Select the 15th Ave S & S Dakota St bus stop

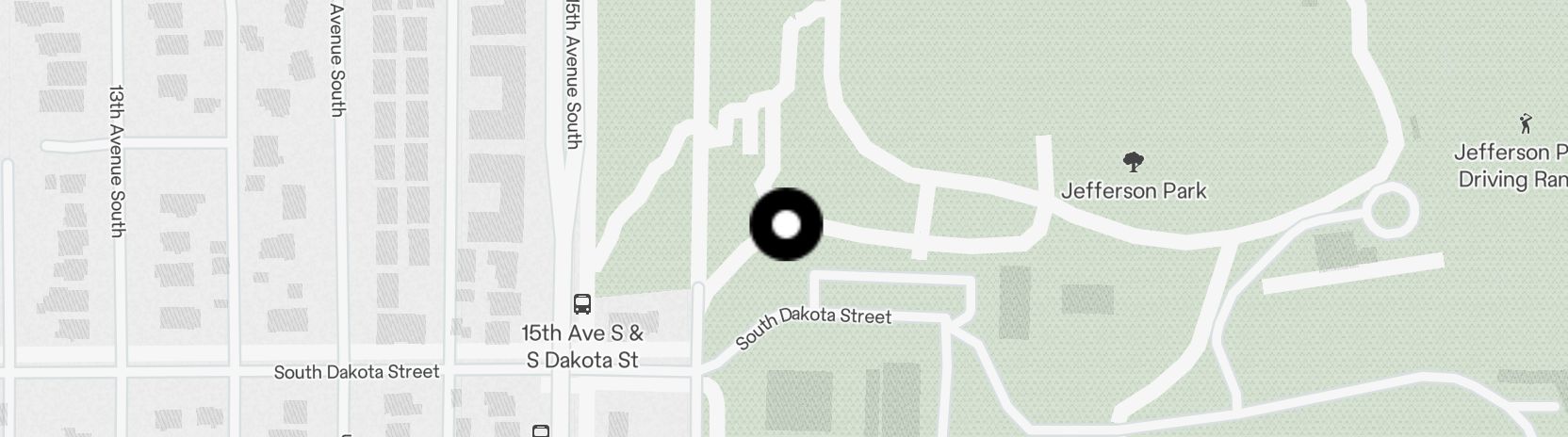[x=582, y=303]
